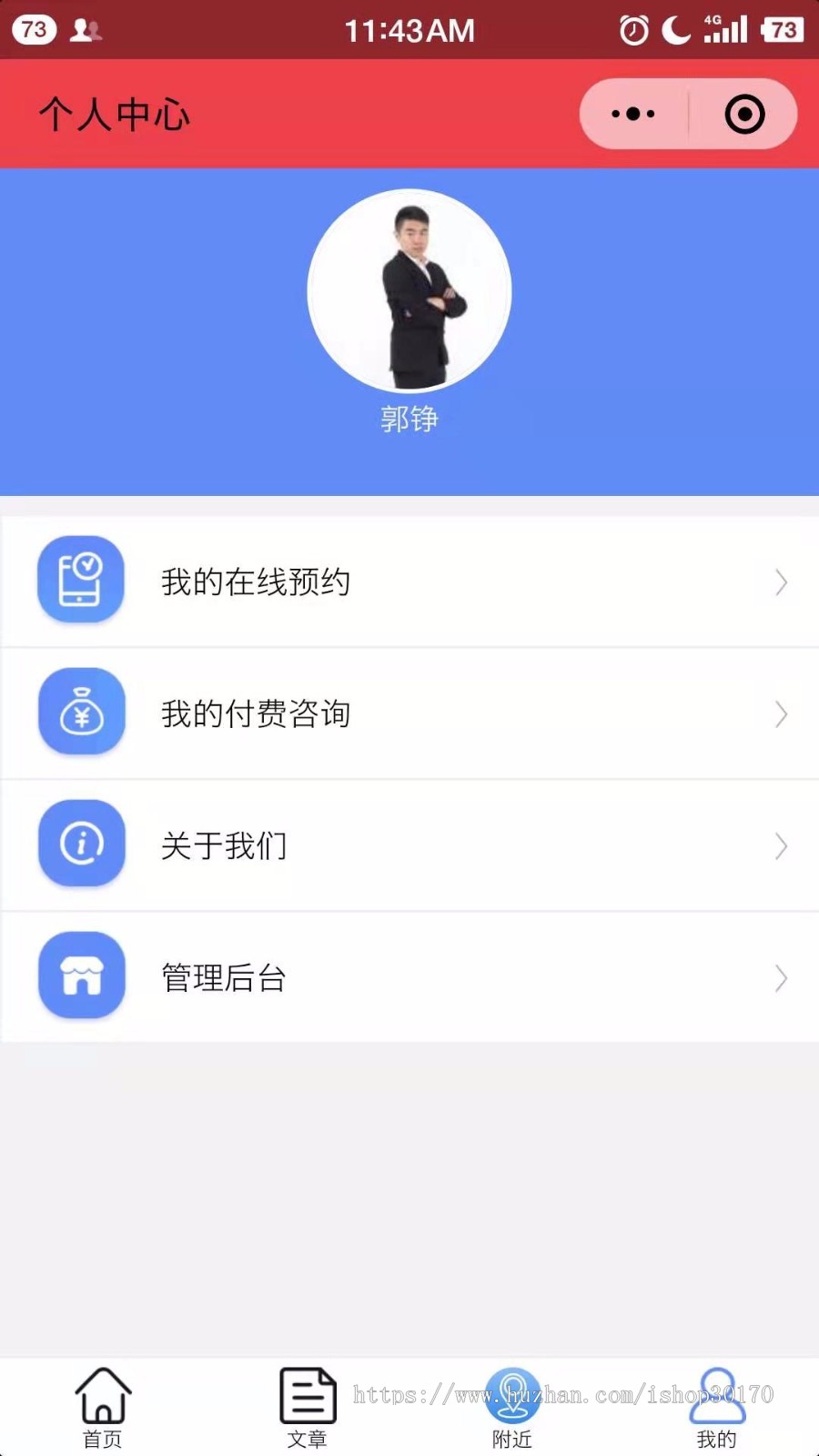Viewport: 819px width, 1456px height.
Task: Click the info icon beside 关于我们
Action: 80,843
